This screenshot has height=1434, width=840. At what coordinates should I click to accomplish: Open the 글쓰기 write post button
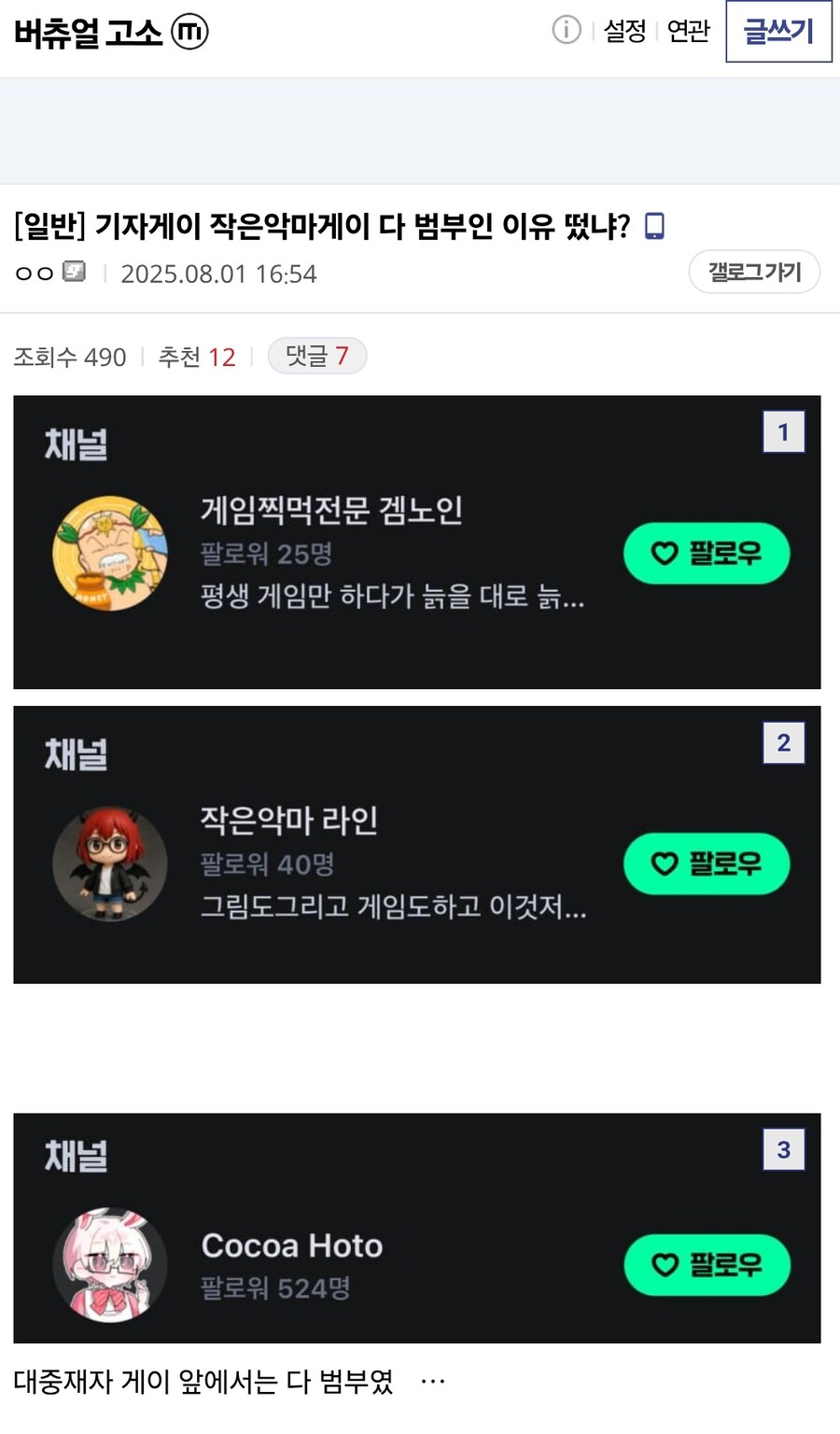(x=778, y=32)
